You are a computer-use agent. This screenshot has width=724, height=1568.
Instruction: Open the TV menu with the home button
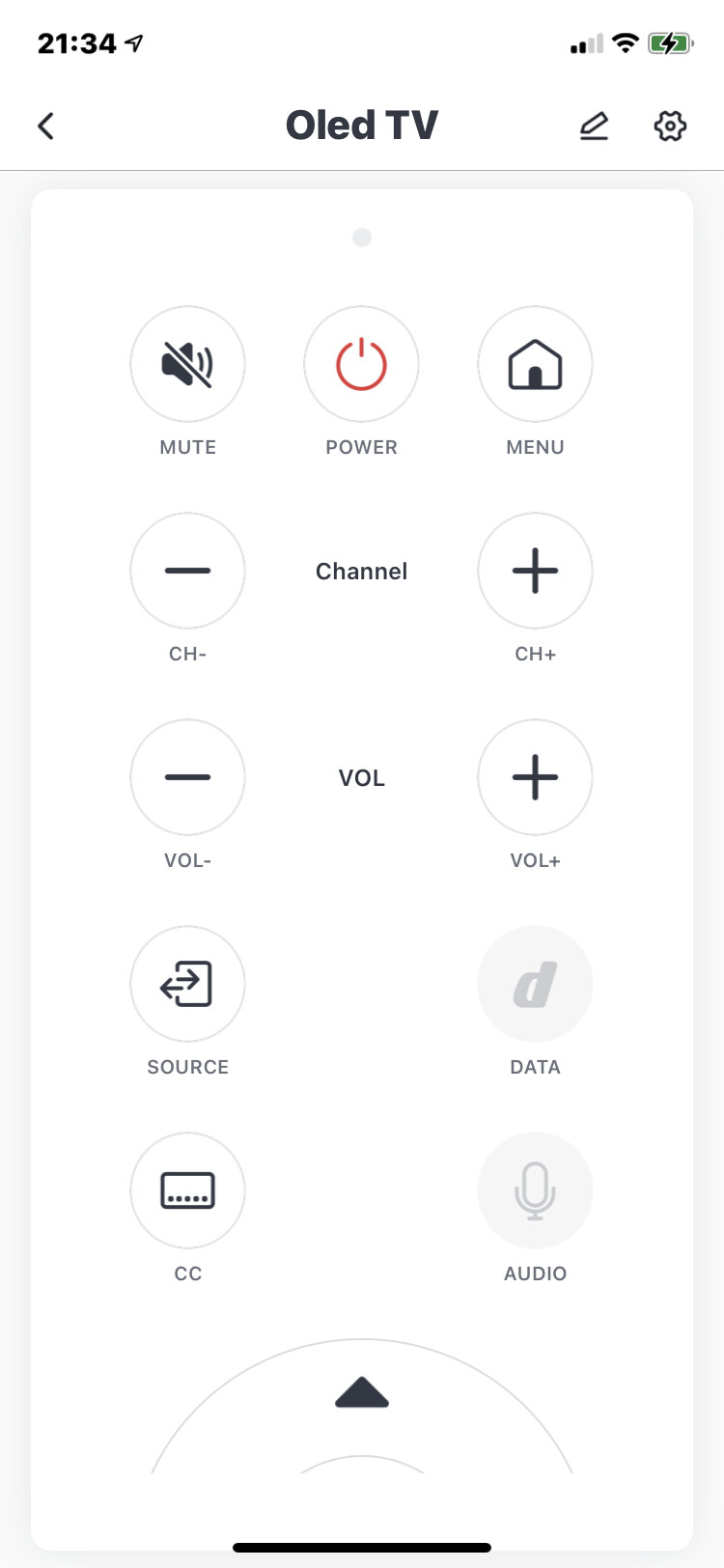535,364
